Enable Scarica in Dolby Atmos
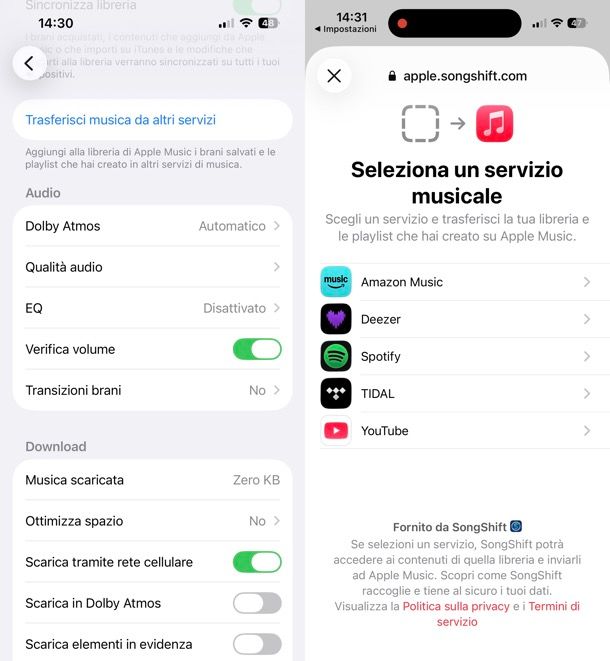This screenshot has height=661, width=610. [257, 603]
